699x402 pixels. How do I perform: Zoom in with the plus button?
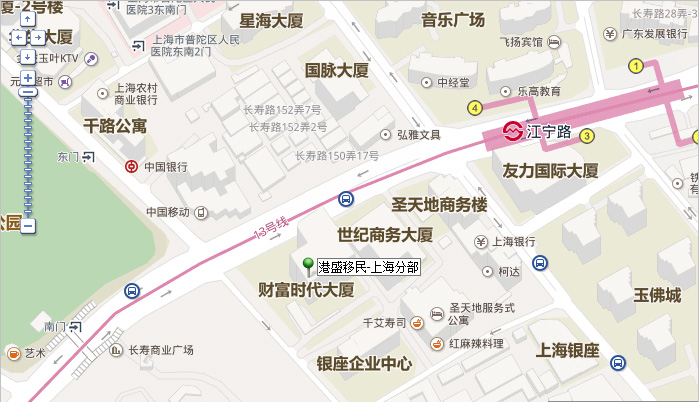tap(27, 78)
